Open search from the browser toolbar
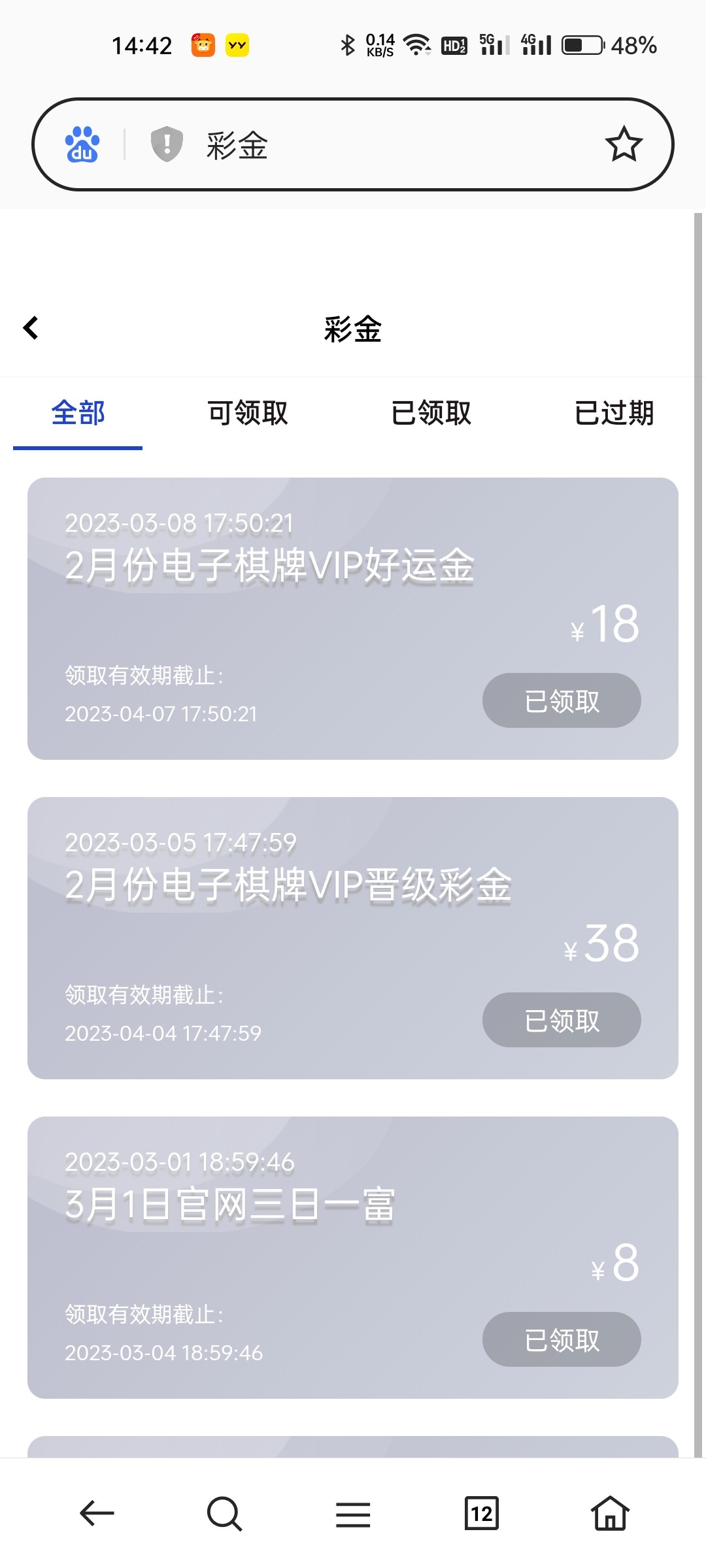 coord(224,1513)
